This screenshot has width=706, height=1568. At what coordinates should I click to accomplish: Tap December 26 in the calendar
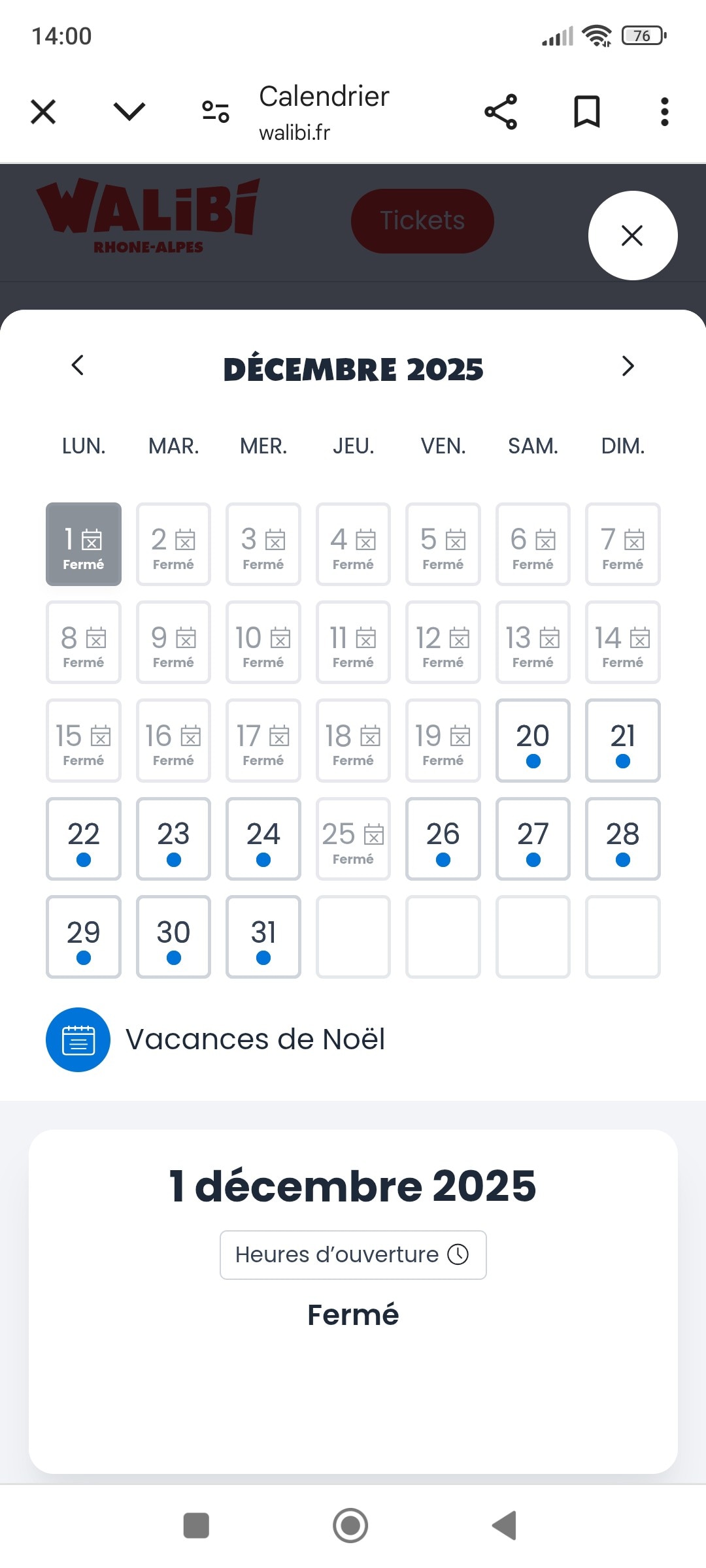[443, 839]
